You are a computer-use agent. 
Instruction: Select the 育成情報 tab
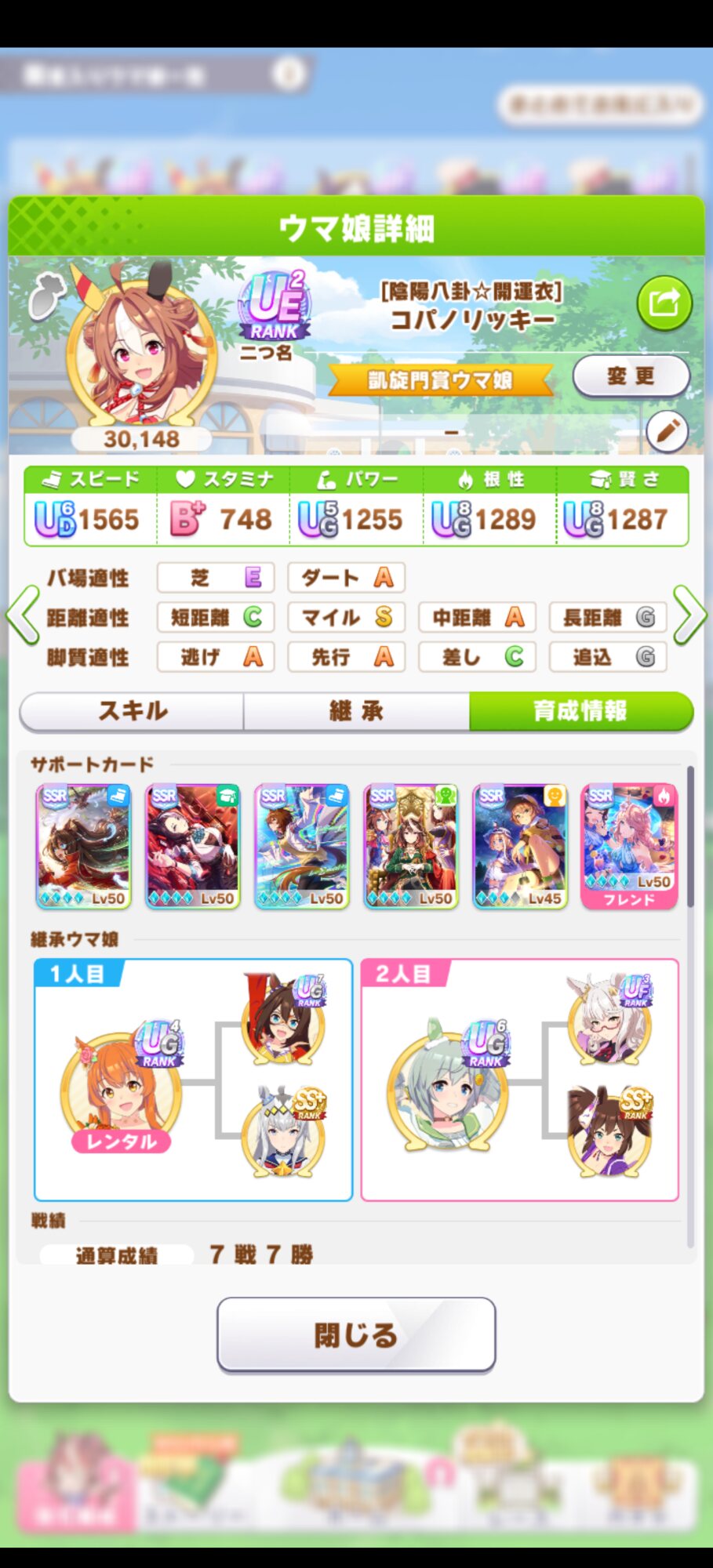581,711
